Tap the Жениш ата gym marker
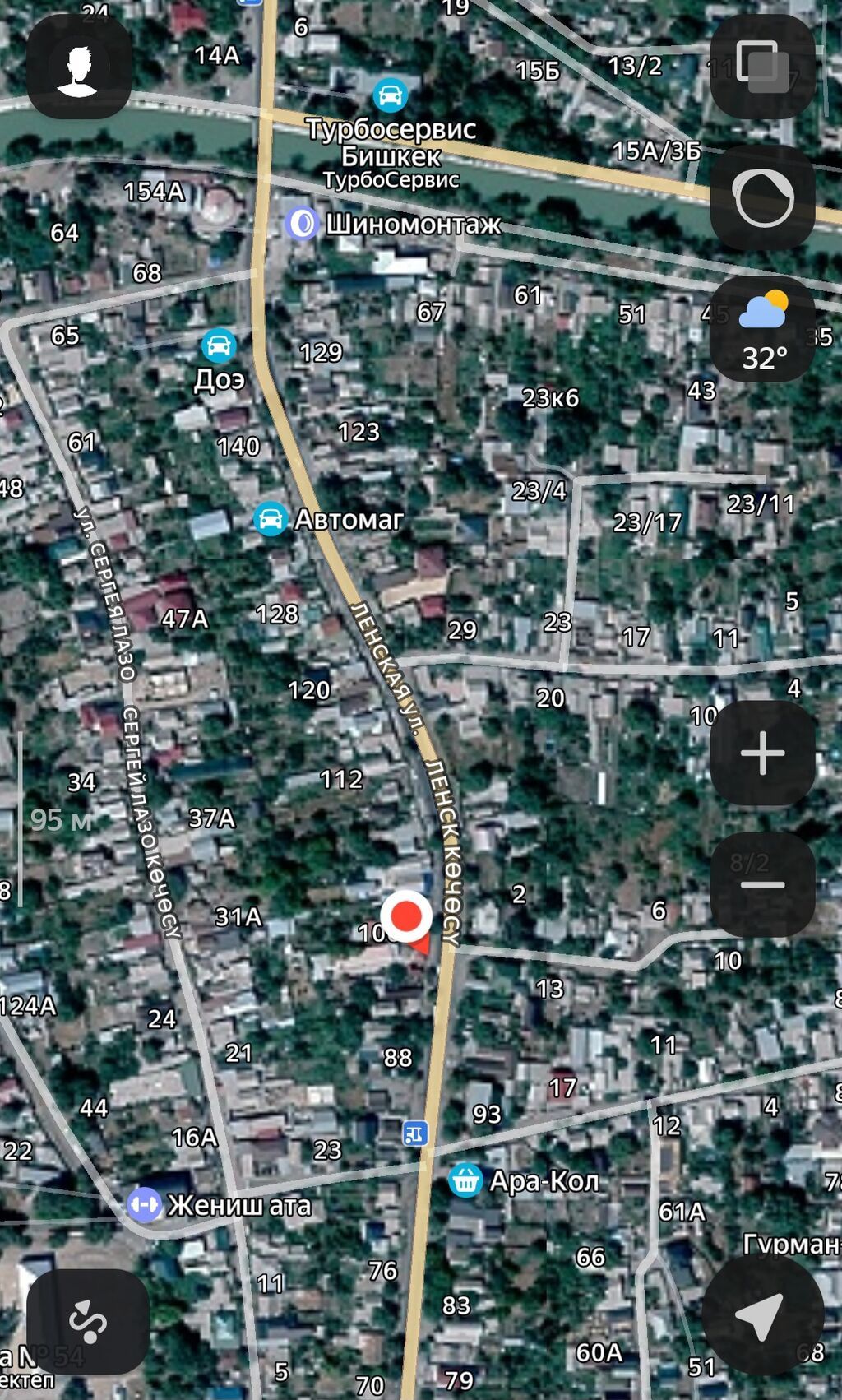The image size is (842, 1400). point(145,1205)
